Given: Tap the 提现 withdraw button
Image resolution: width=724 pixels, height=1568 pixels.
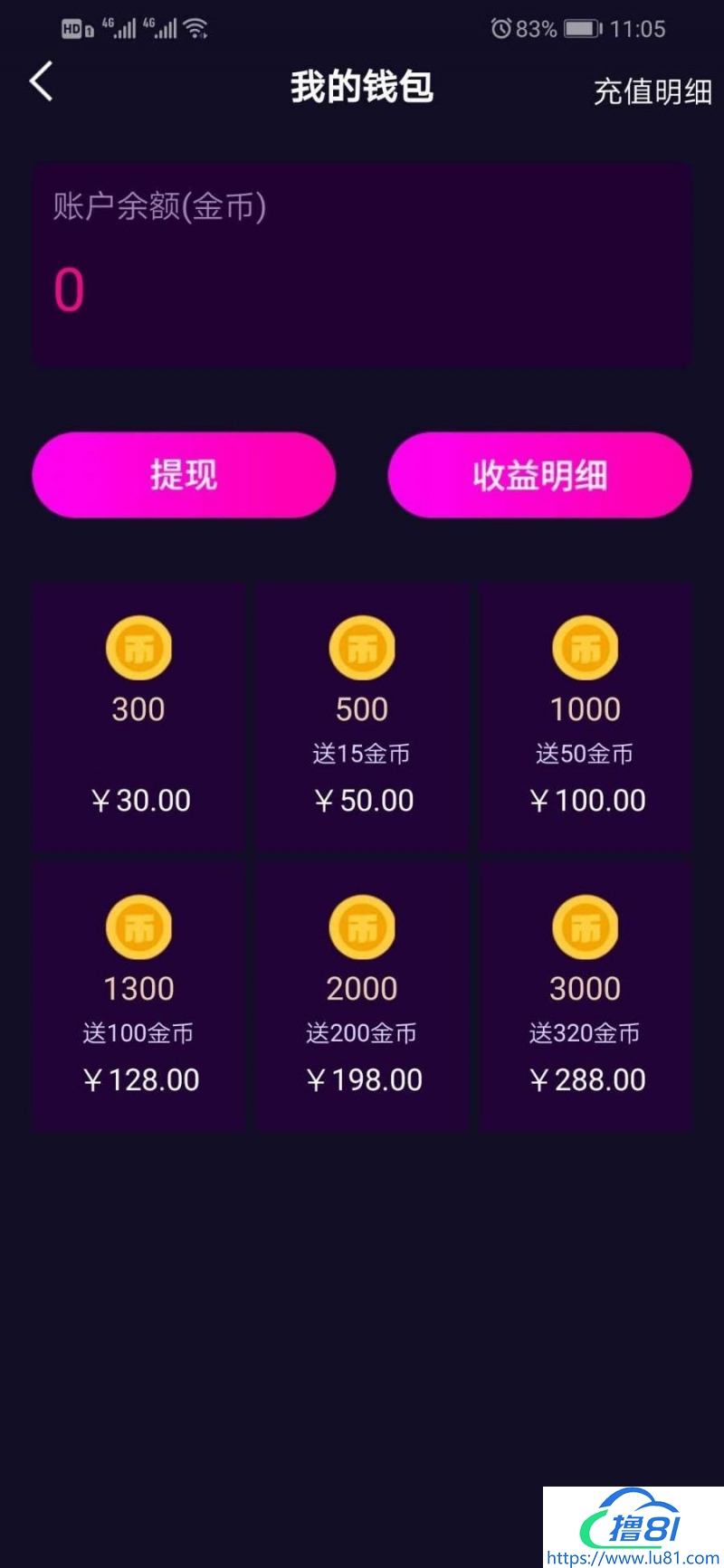Looking at the screenshot, I should [x=184, y=475].
